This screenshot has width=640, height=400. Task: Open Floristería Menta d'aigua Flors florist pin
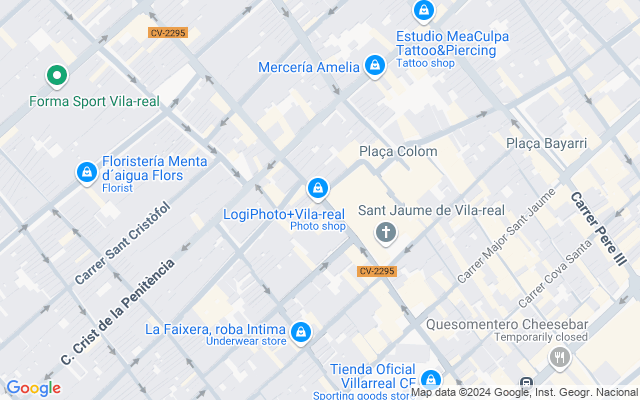click(x=87, y=173)
